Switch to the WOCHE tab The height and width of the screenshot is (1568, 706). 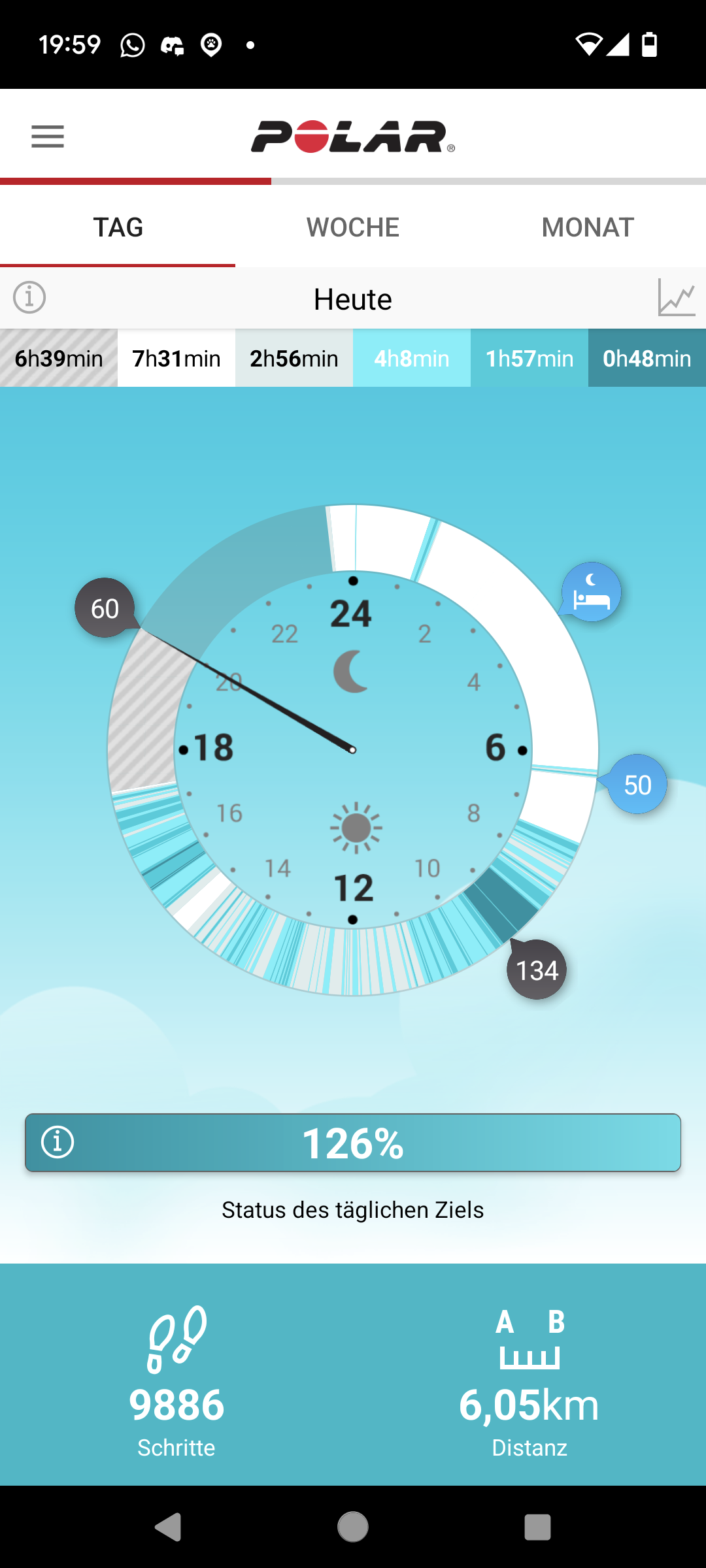coord(353,227)
